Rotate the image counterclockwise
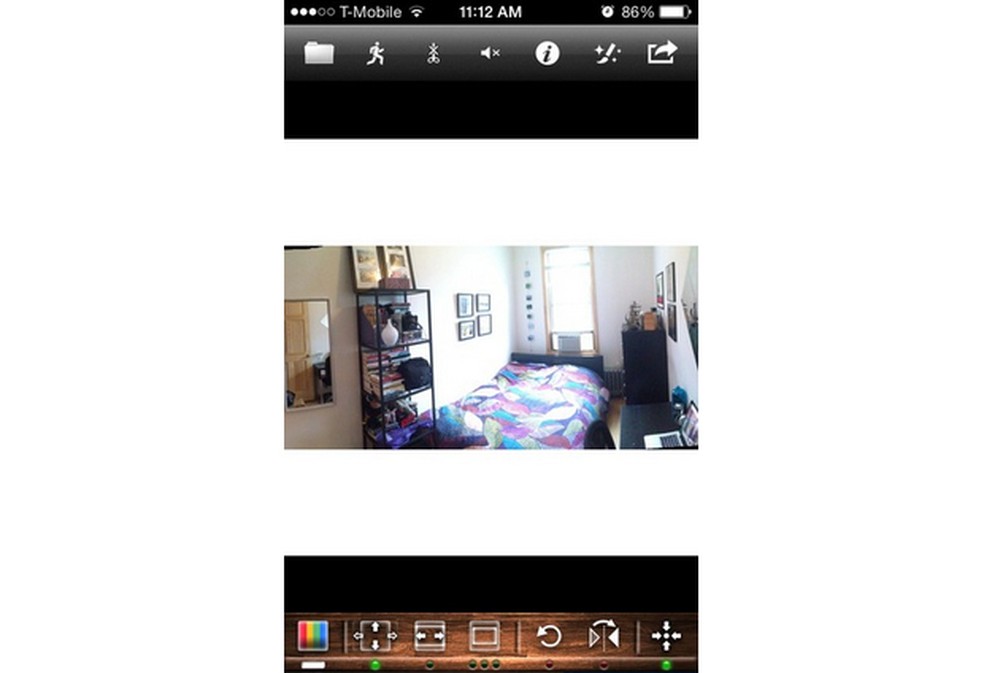Screen dimensions: 984x673 pyautogui.click(x=549, y=636)
